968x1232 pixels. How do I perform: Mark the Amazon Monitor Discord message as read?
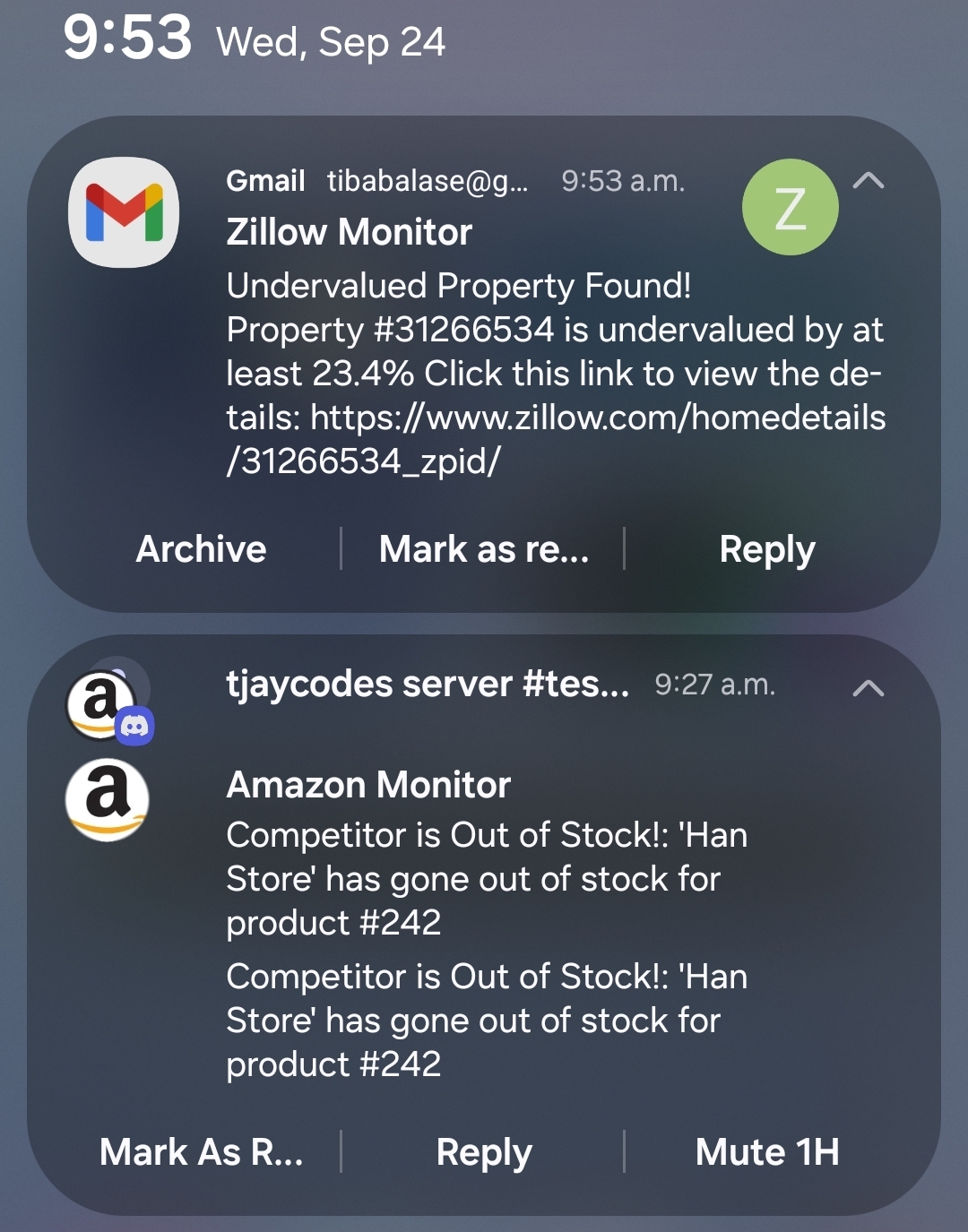coord(201,1152)
